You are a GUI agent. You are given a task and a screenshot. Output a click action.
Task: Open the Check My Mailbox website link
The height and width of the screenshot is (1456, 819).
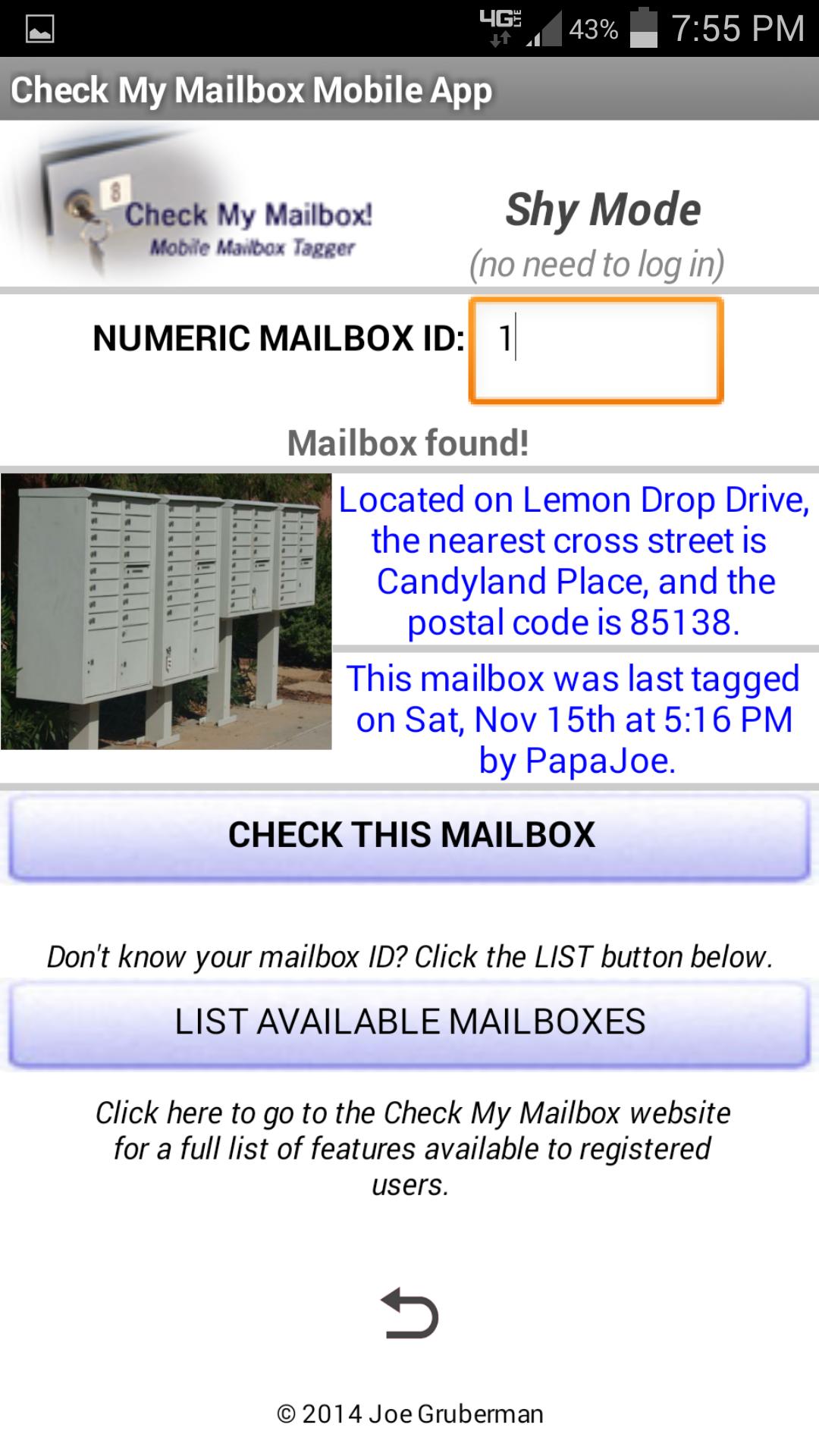[x=412, y=1148]
